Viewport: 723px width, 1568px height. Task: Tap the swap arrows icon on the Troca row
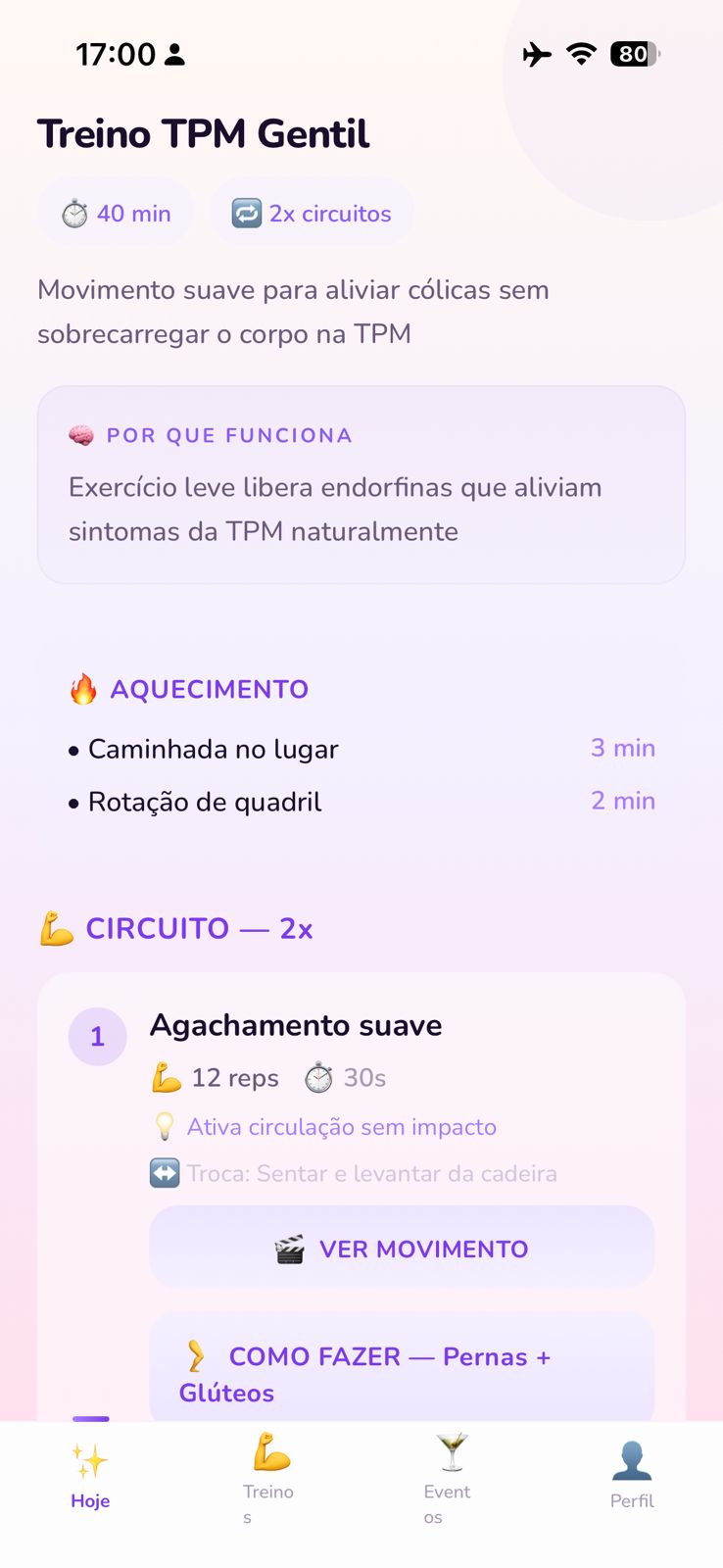(x=164, y=1172)
